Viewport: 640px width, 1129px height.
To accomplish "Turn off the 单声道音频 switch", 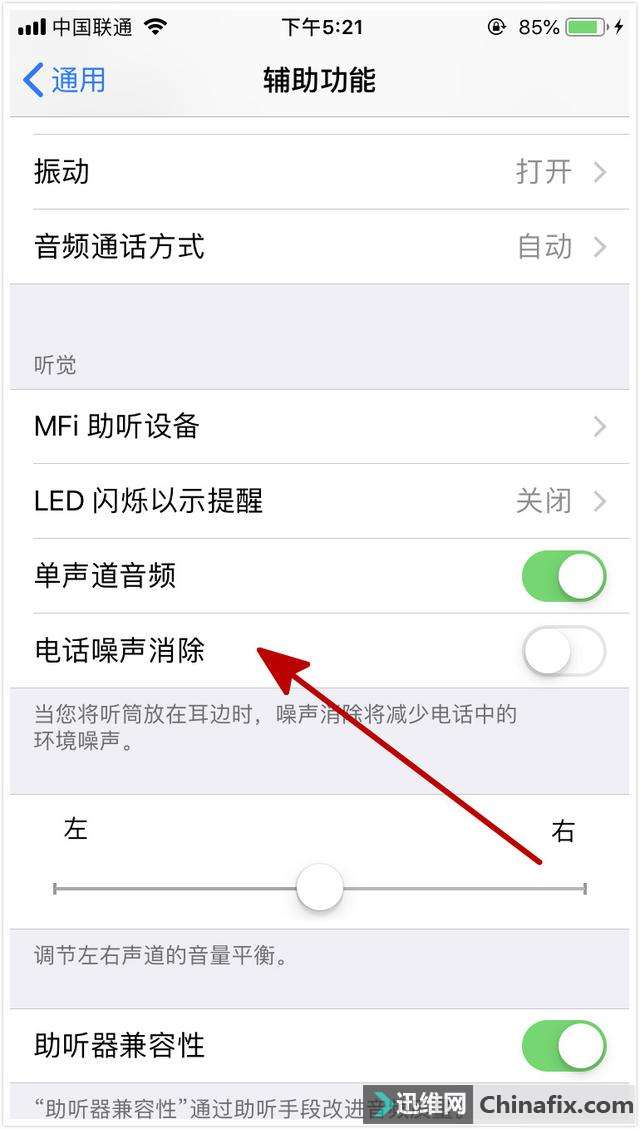I will [x=564, y=576].
